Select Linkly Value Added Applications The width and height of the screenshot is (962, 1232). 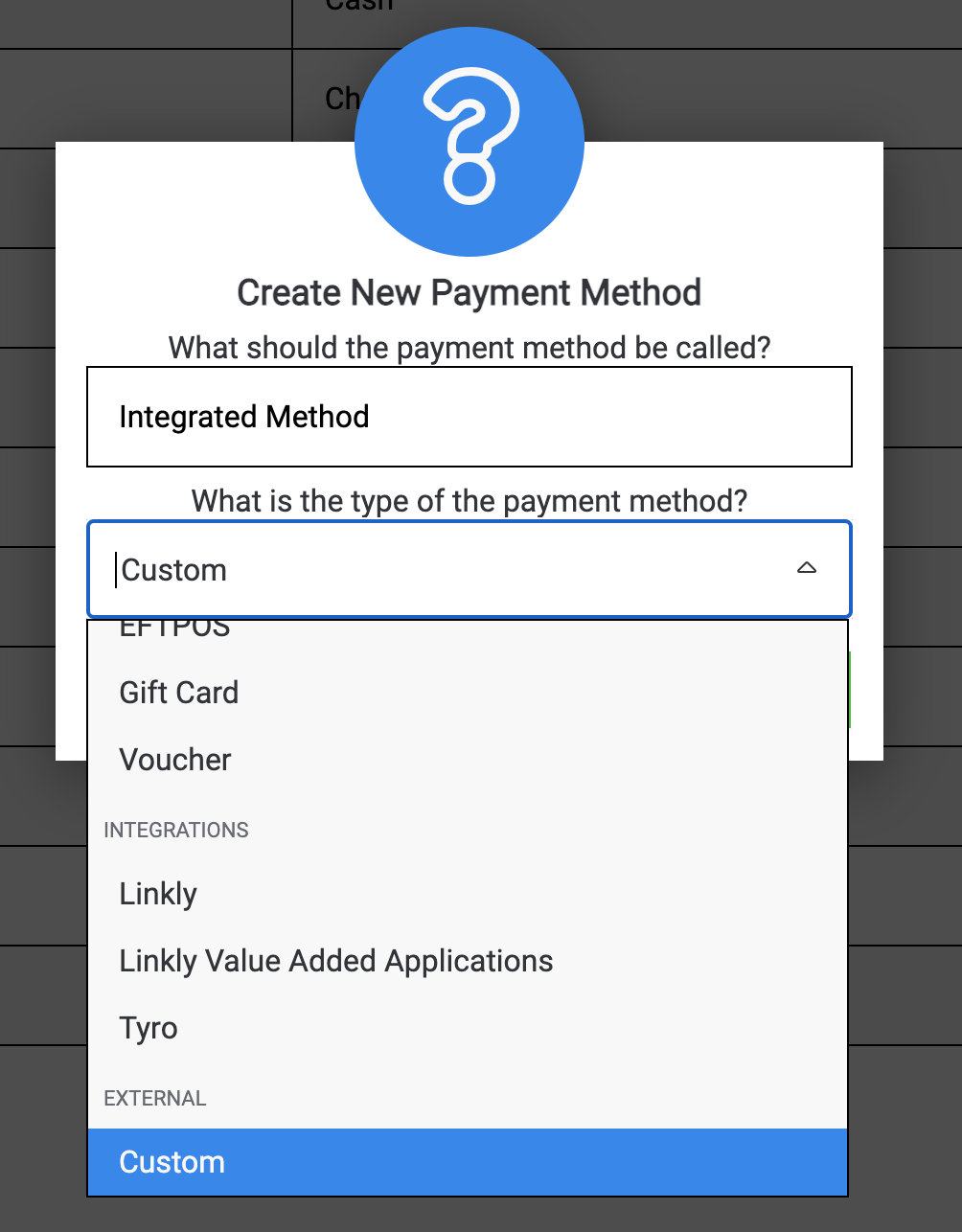(x=336, y=961)
